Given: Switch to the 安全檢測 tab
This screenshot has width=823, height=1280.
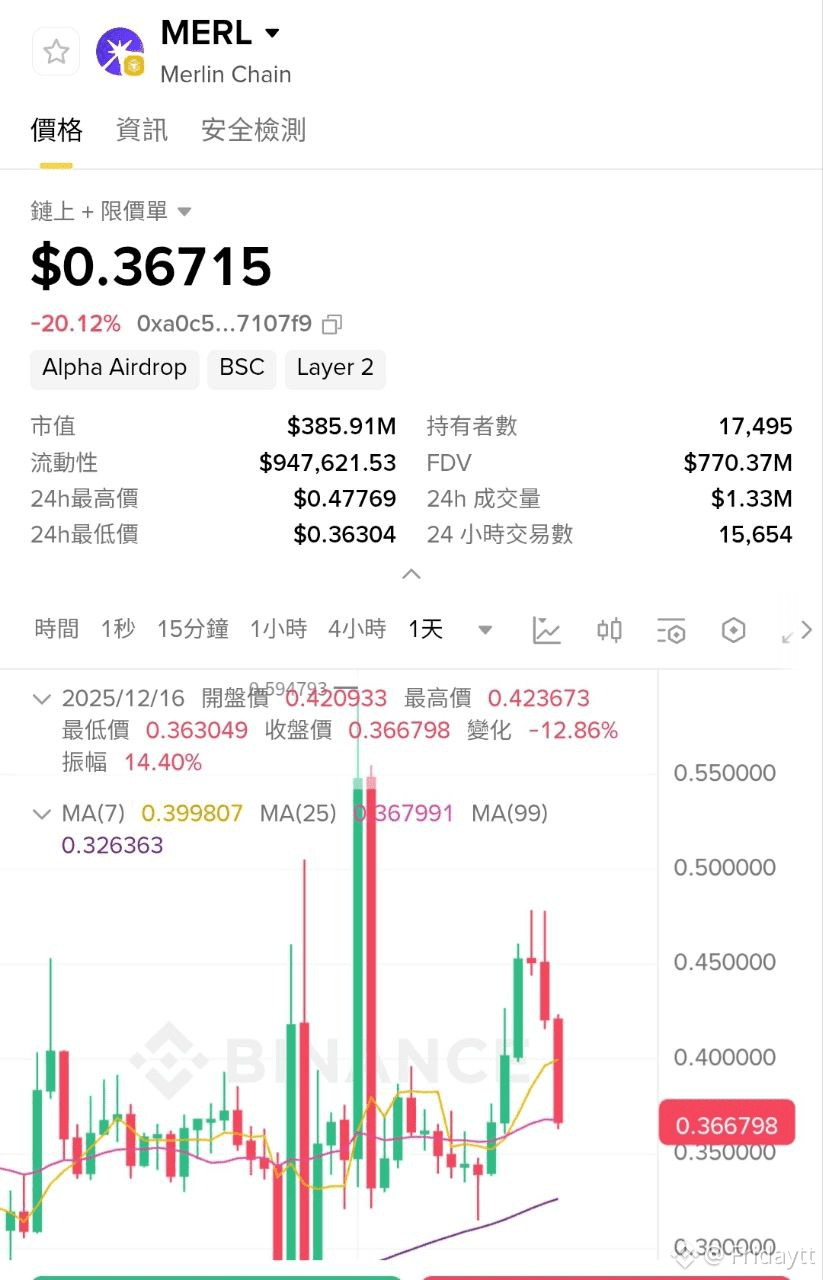Looking at the screenshot, I should (253, 130).
